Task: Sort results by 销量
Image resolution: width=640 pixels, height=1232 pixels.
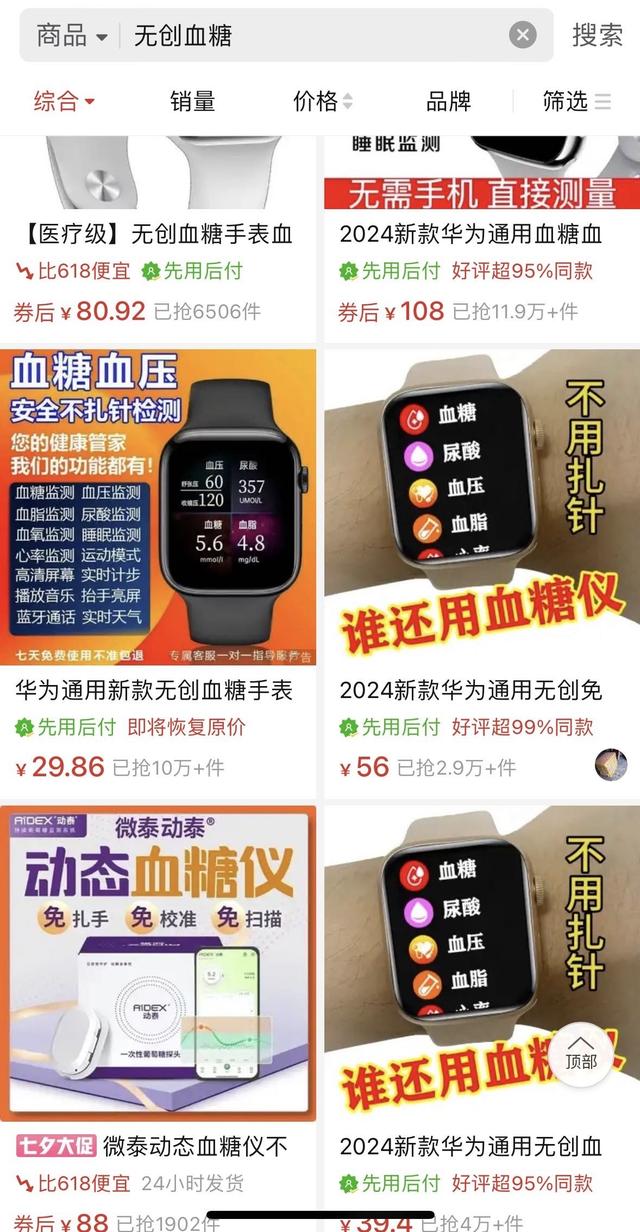Action: (192, 101)
